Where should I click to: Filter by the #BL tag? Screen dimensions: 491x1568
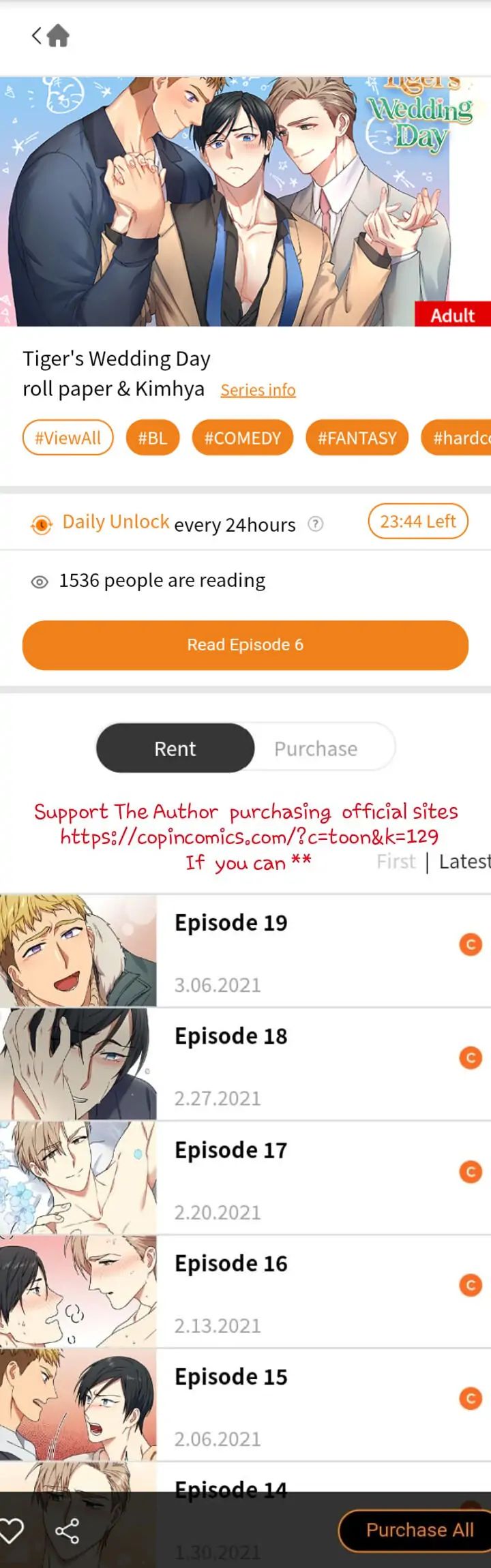152,438
